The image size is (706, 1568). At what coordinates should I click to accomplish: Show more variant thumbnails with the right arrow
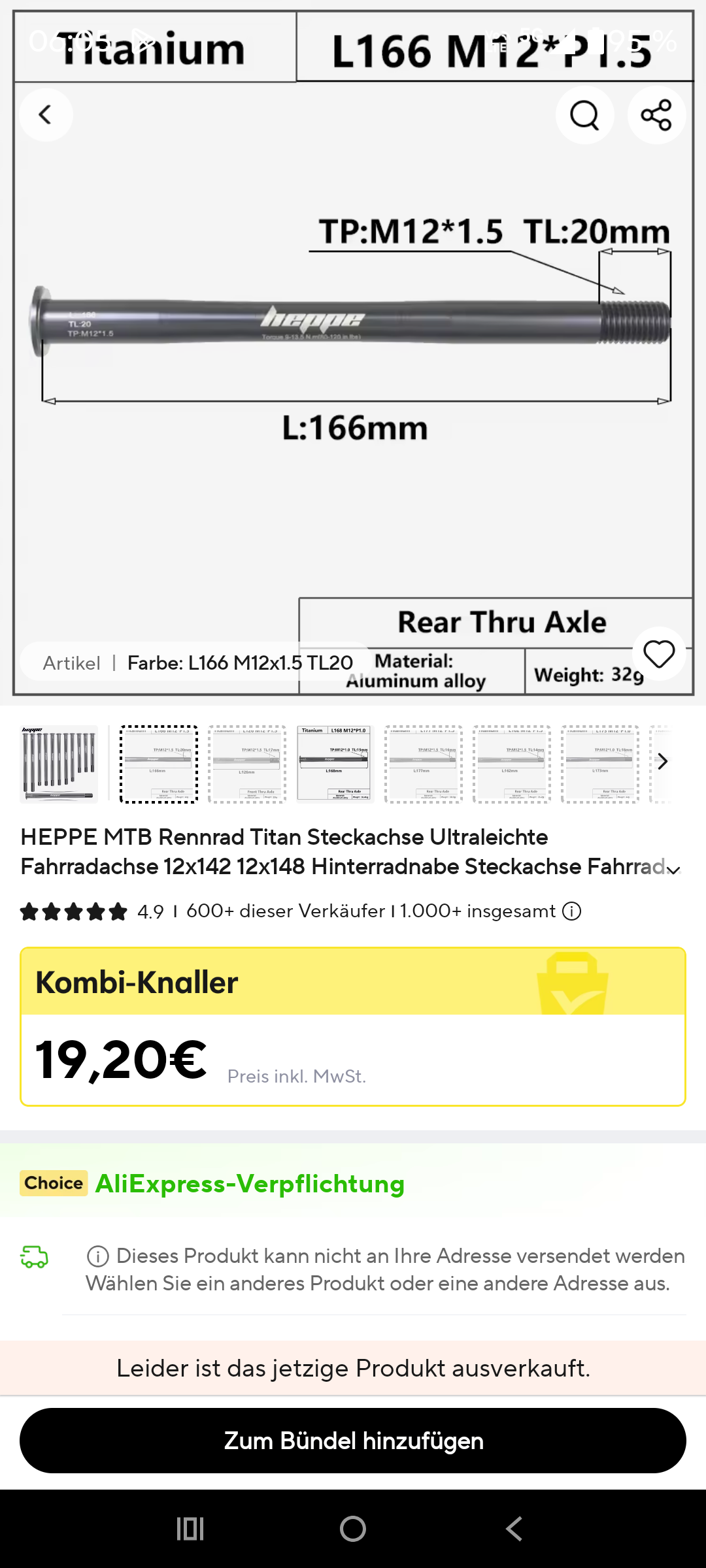662,761
